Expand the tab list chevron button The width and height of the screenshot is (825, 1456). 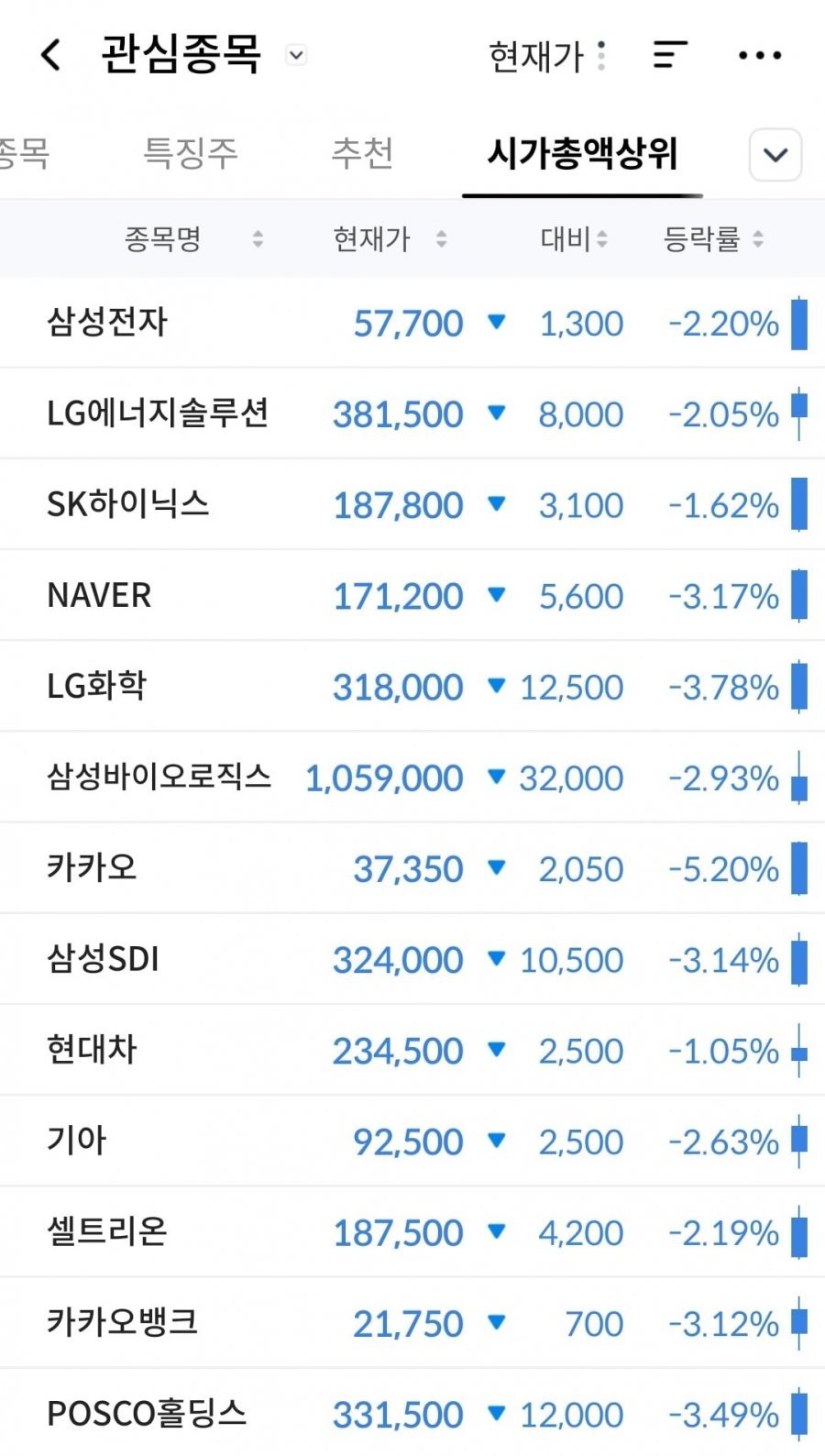coord(775,154)
